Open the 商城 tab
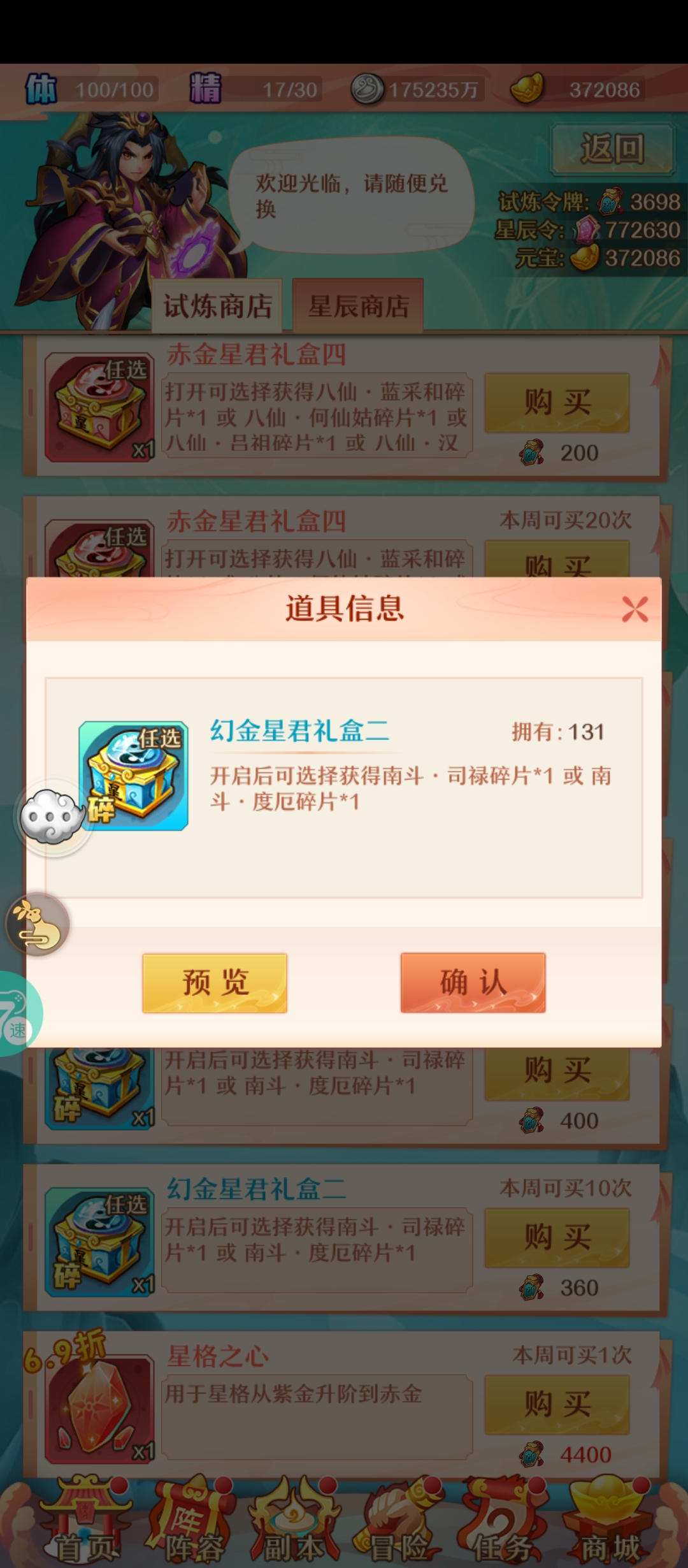Image resolution: width=688 pixels, height=1568 pixels. pos(608,1523)
